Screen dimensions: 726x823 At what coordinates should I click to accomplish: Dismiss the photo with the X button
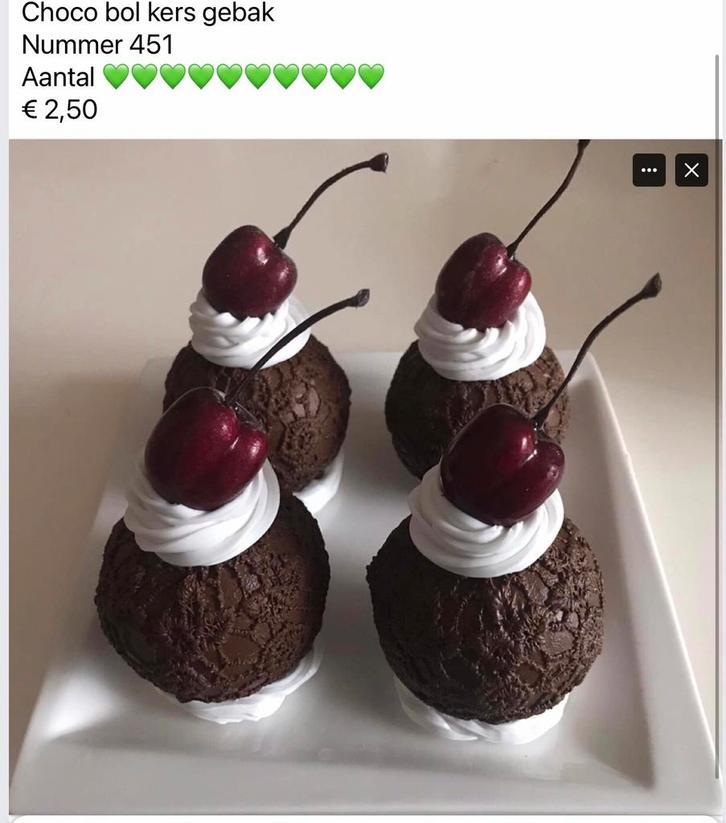[x=691, y=170]
